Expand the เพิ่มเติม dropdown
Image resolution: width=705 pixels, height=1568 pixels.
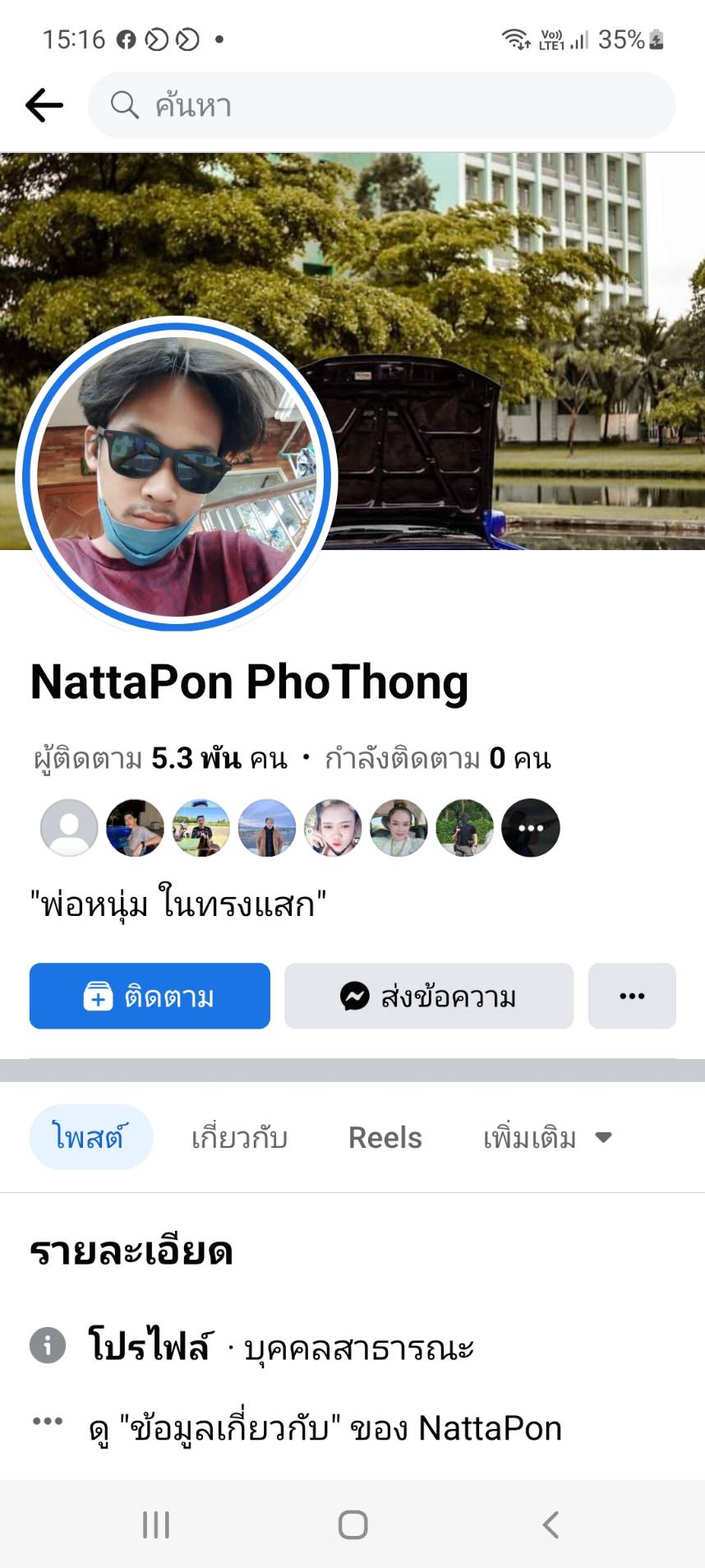(x=546, y=1137)
